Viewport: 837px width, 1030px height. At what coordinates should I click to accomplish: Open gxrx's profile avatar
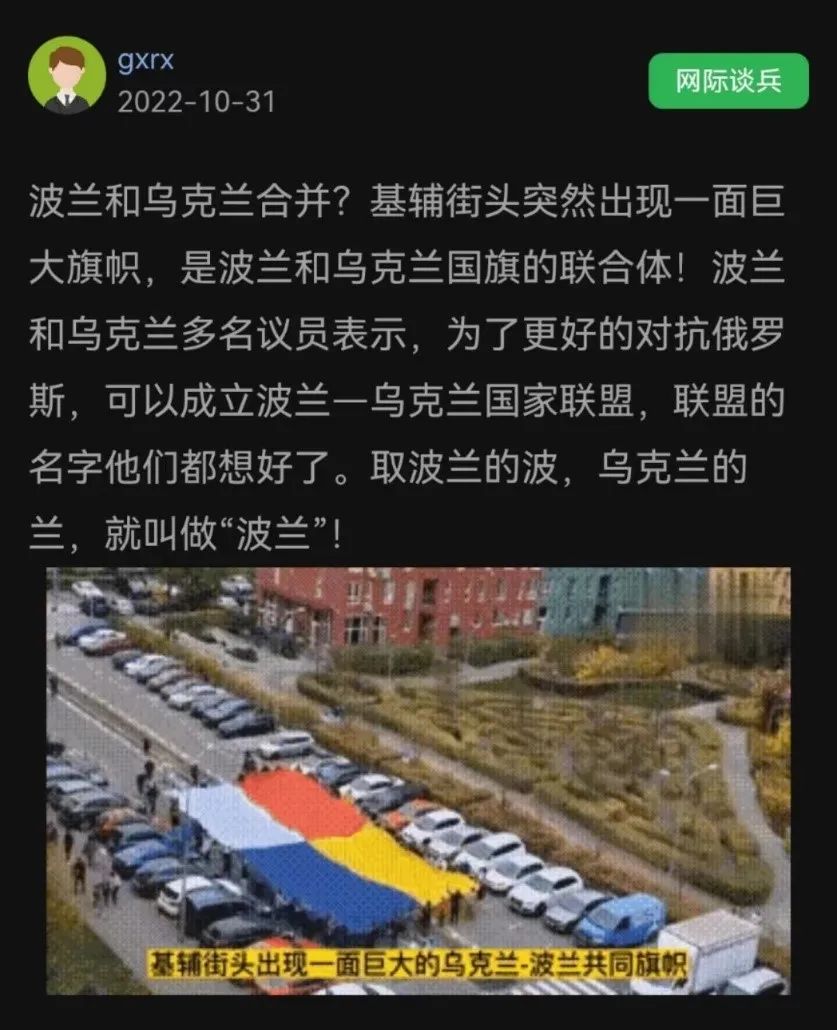pyautogui.click(x=67, y=76)
